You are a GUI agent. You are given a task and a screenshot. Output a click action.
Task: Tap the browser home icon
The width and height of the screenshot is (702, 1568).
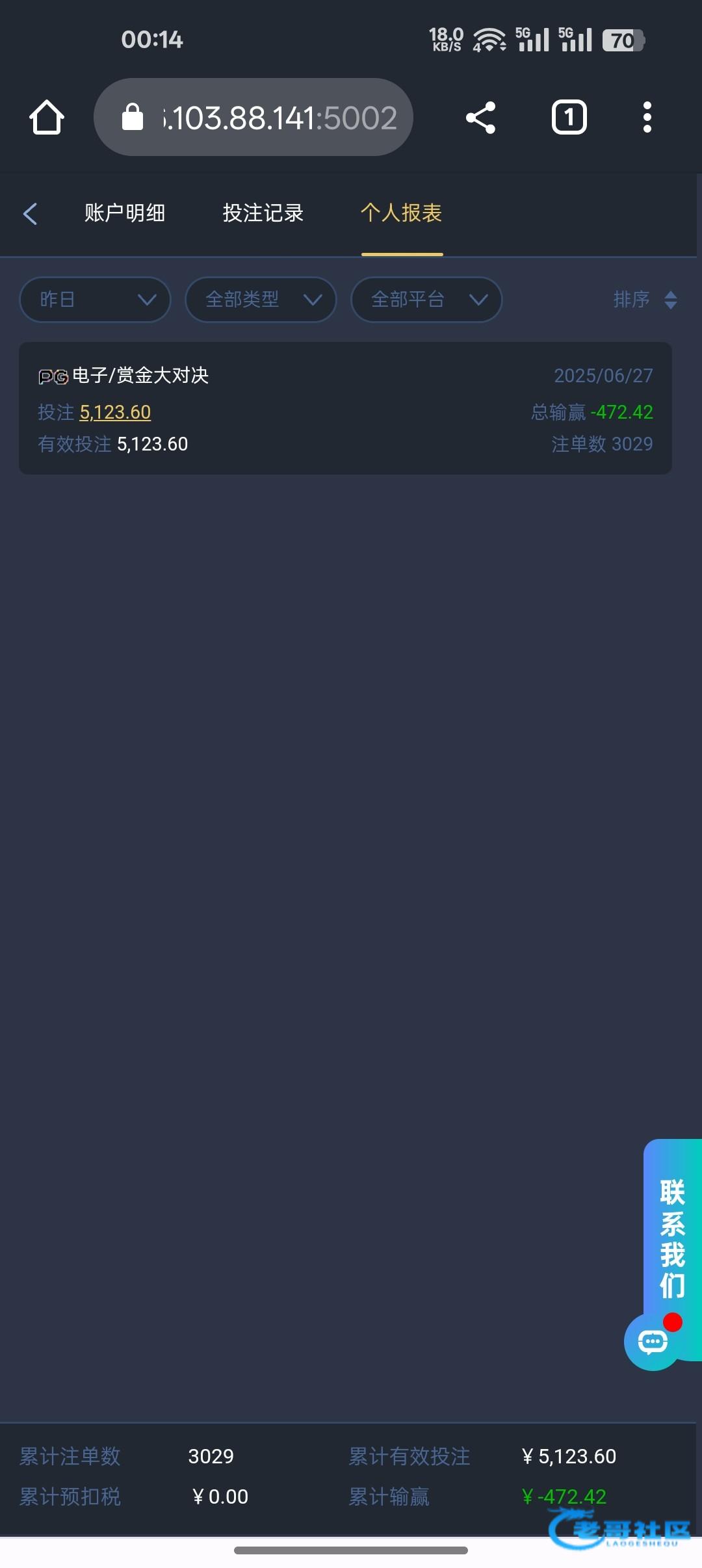pos(47,118)
